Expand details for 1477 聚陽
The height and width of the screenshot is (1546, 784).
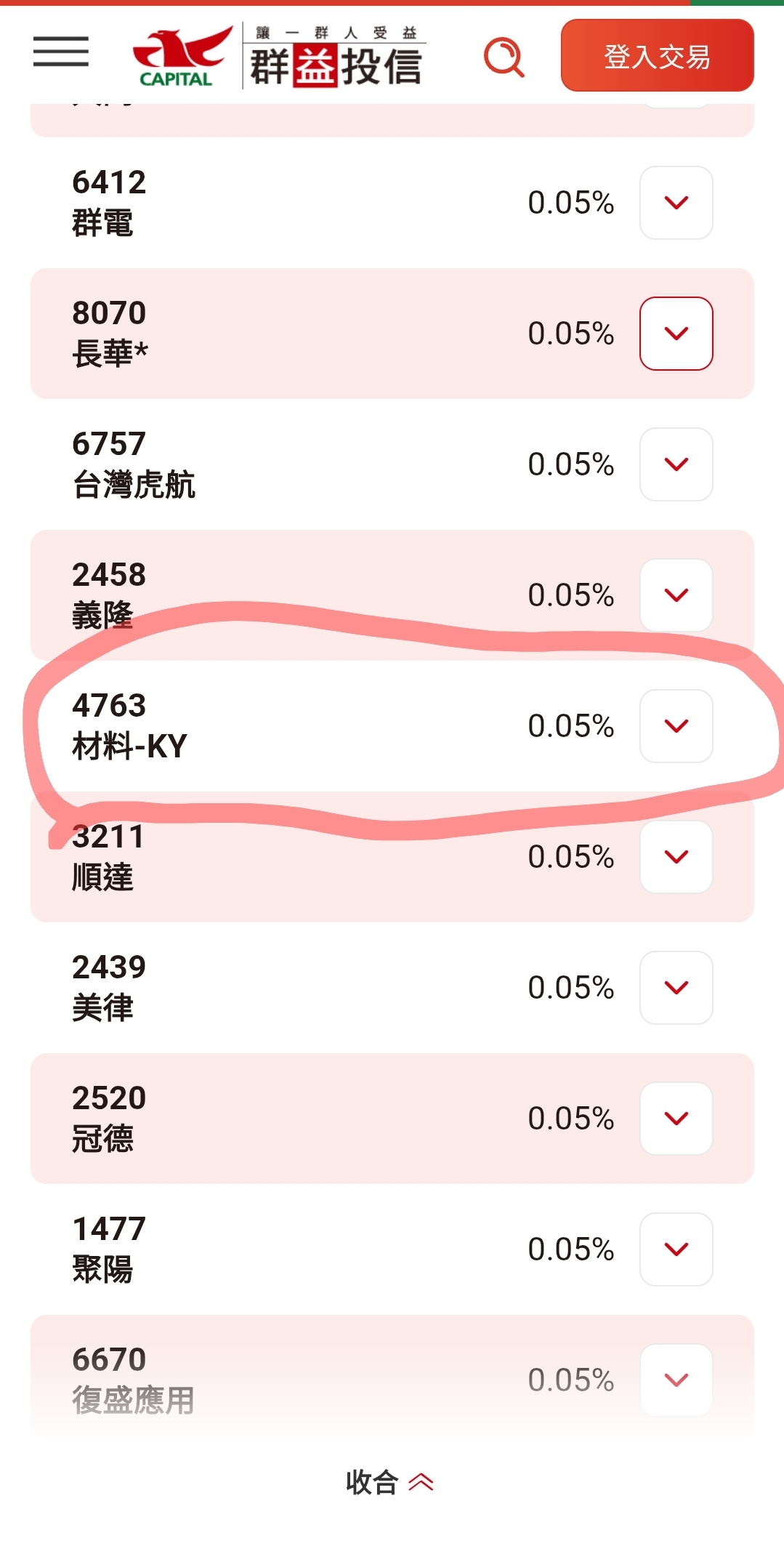pos(676,1249)
